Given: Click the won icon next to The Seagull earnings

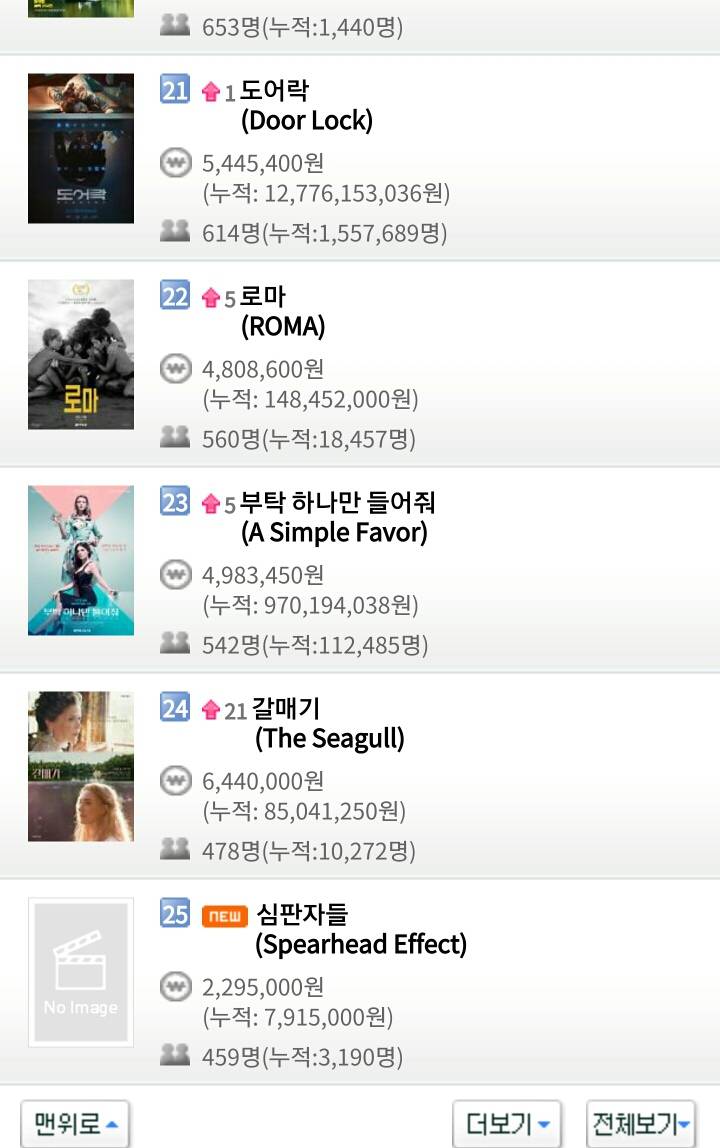Looking at the screenshot, I should click(x=174, y=781).
